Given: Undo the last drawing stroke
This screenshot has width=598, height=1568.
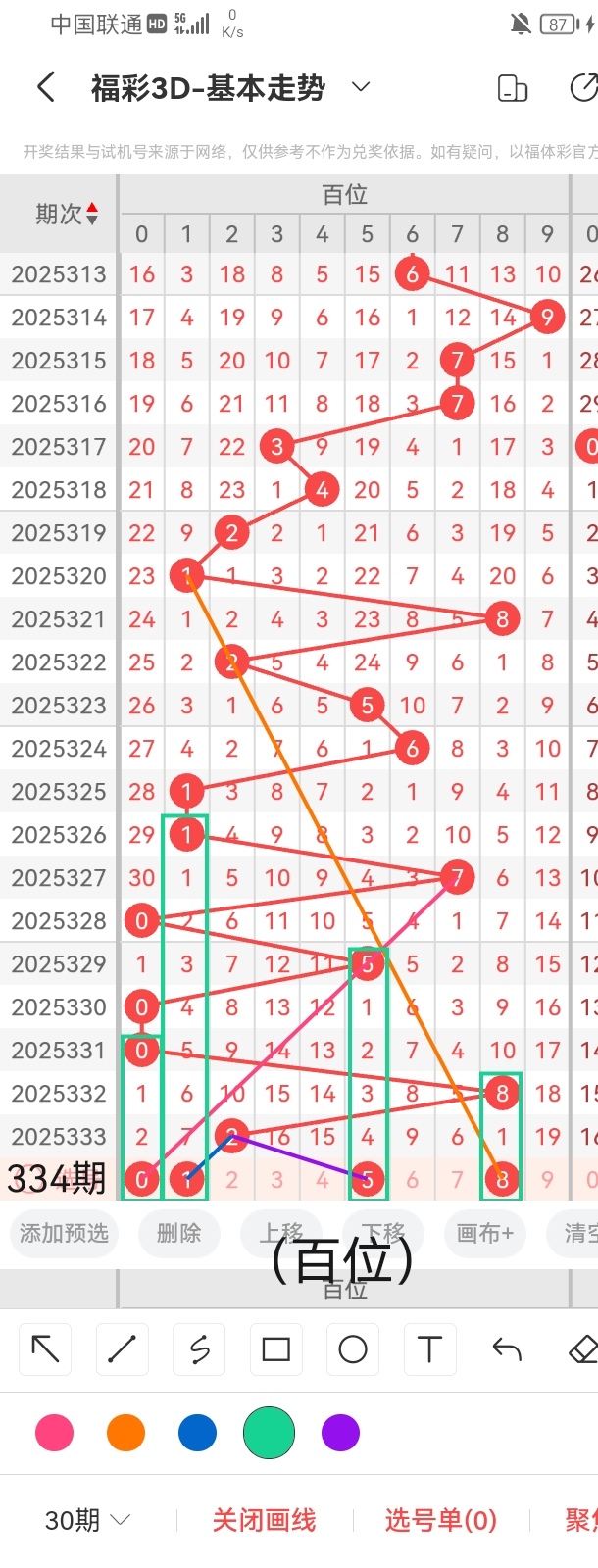Looking at the screenshot, I should tap(507, 1349).
